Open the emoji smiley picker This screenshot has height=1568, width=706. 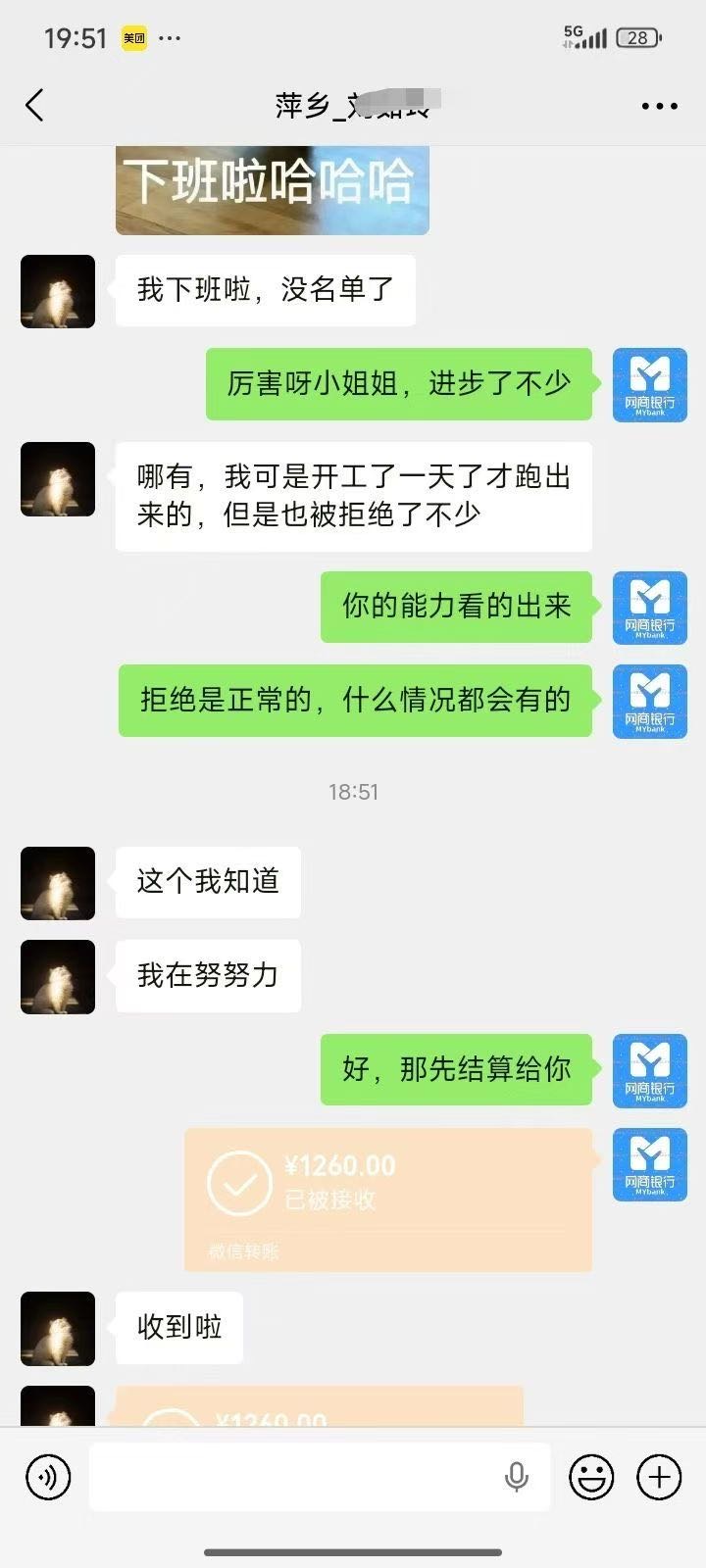(592, 1477)
